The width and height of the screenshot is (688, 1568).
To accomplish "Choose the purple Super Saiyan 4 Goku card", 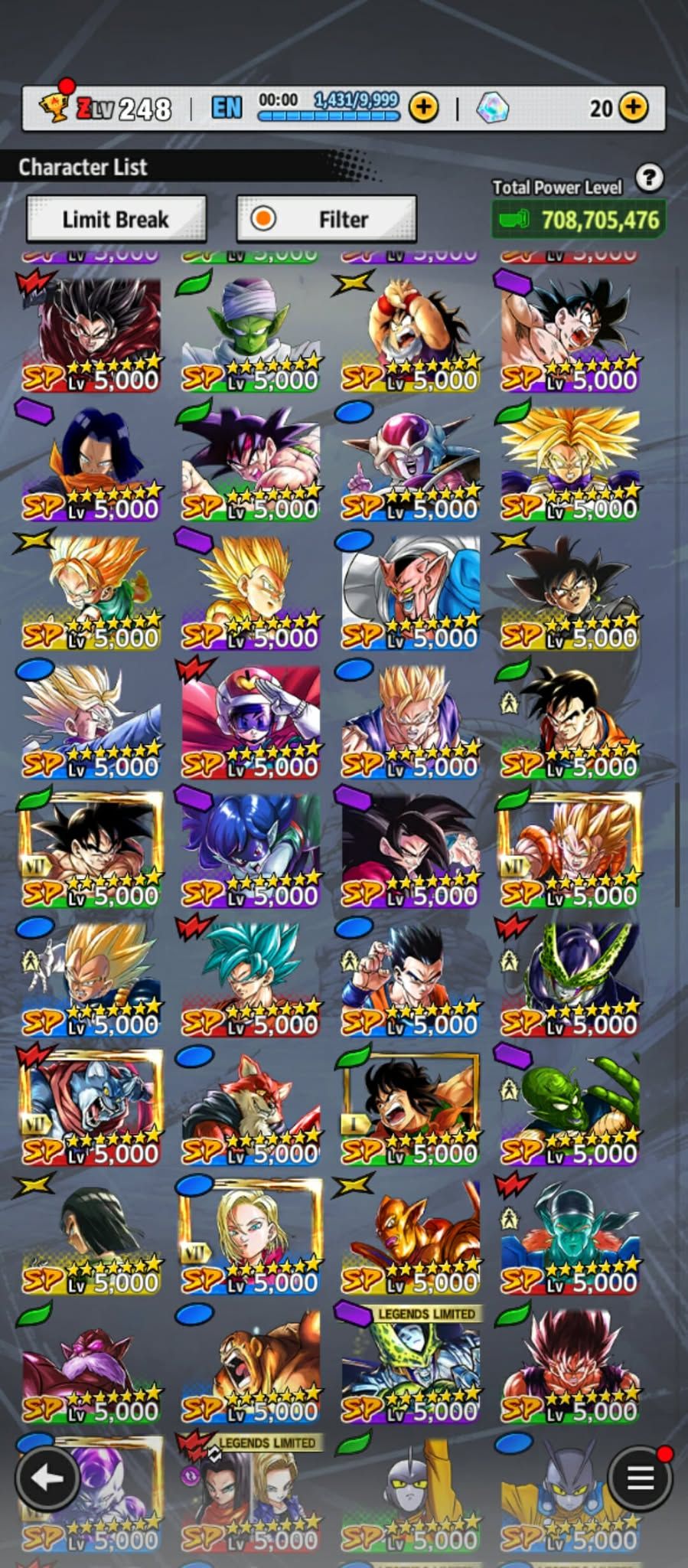I will pyautogui.click(x=410, y=850).
